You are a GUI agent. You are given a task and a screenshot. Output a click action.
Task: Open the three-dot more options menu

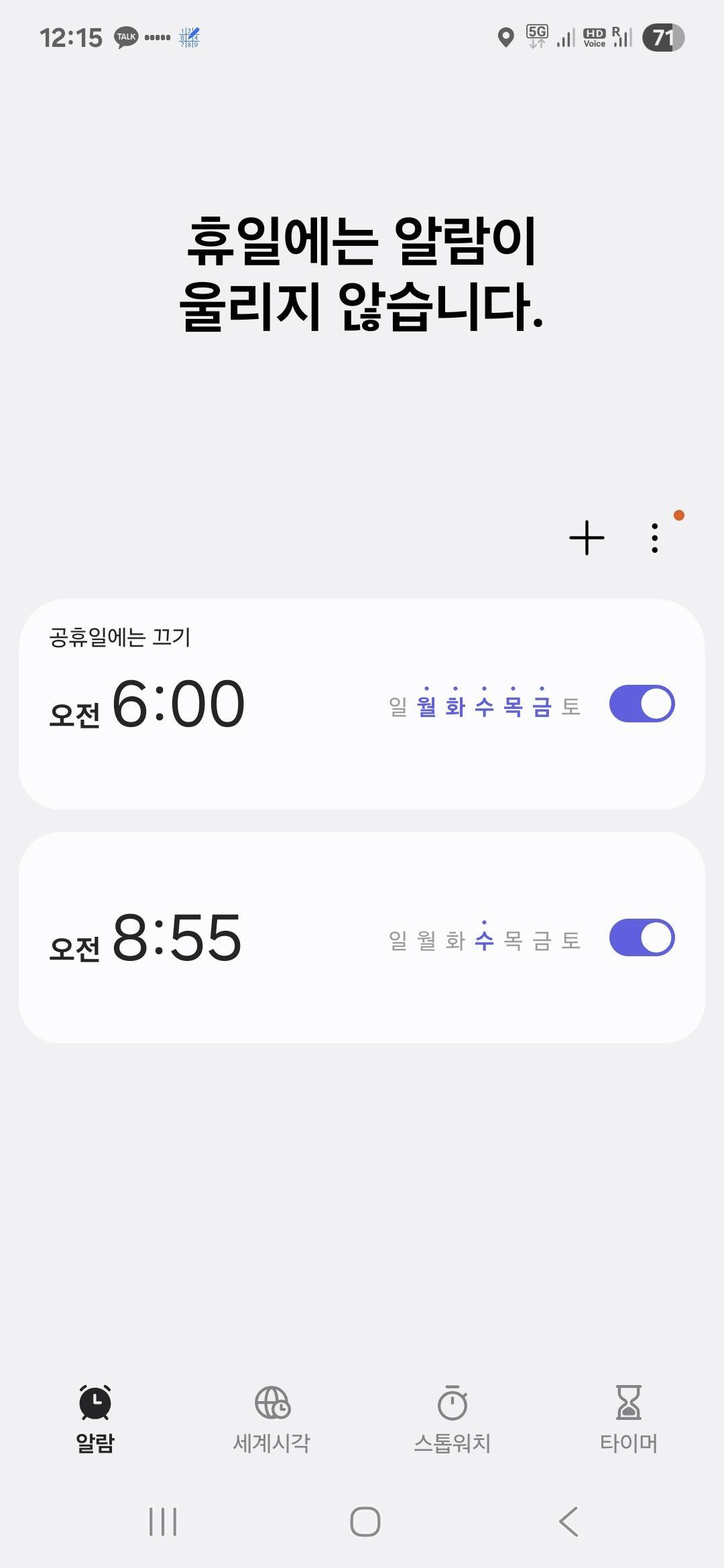coord(654,537)
